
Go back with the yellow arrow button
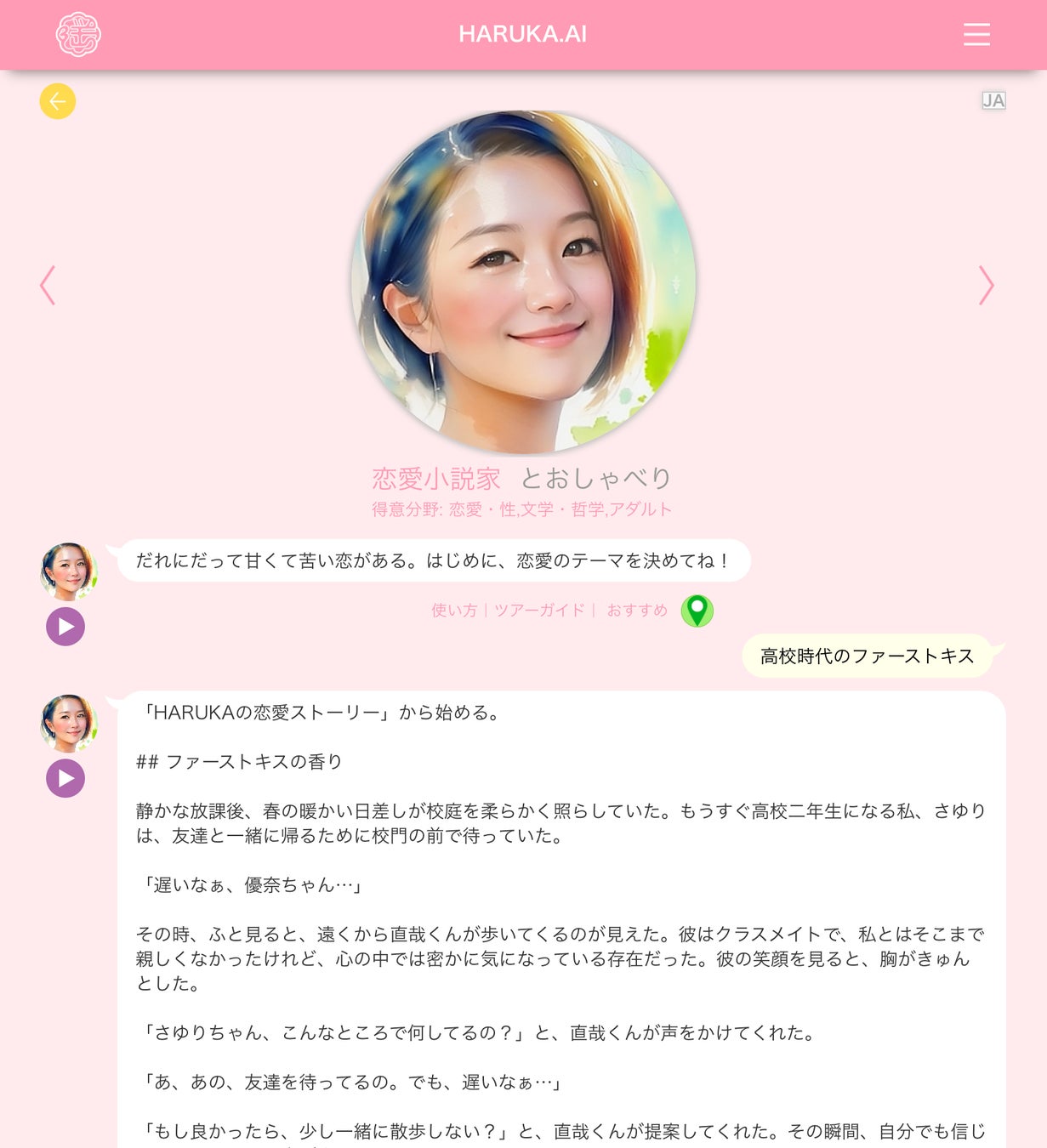click(58, 101)
